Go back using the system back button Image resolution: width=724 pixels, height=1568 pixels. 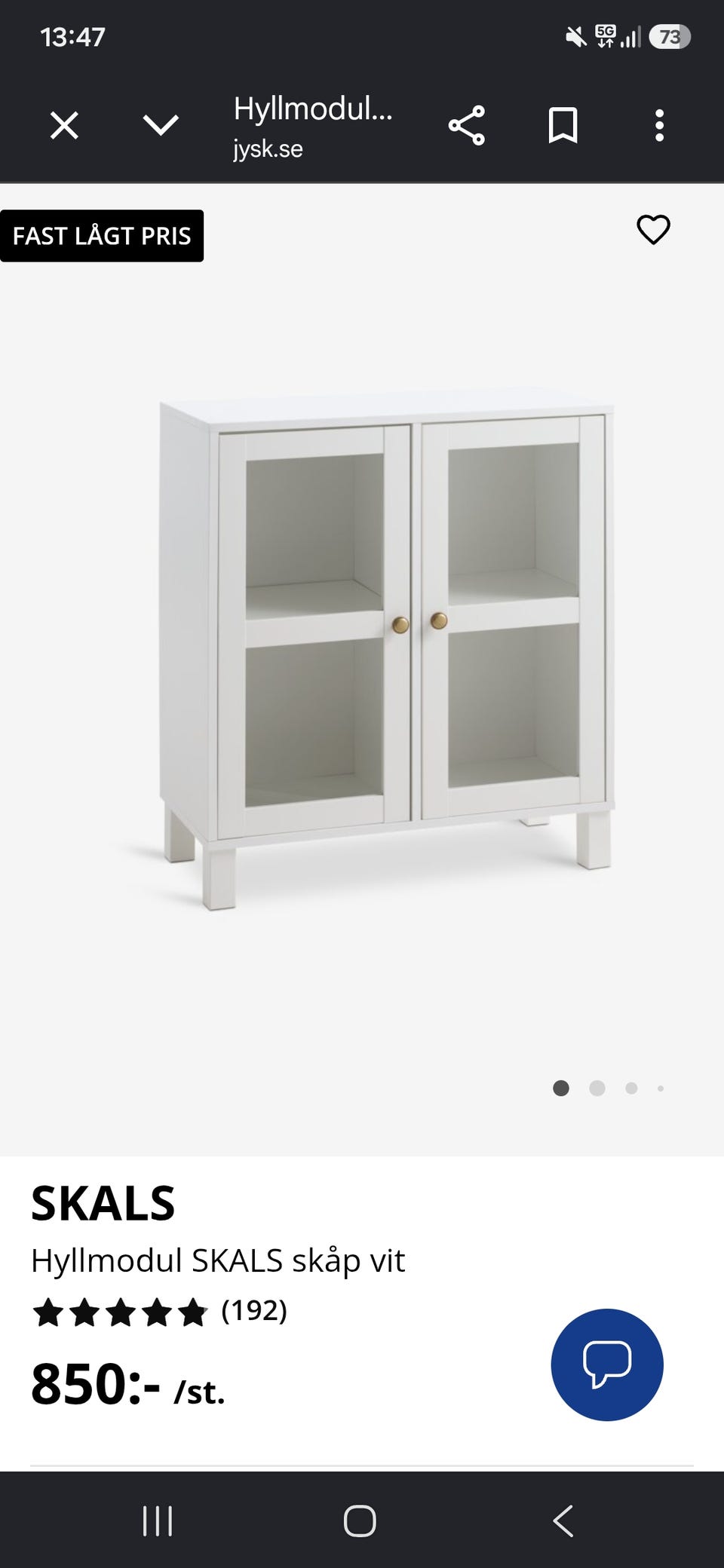point(563,1521)
